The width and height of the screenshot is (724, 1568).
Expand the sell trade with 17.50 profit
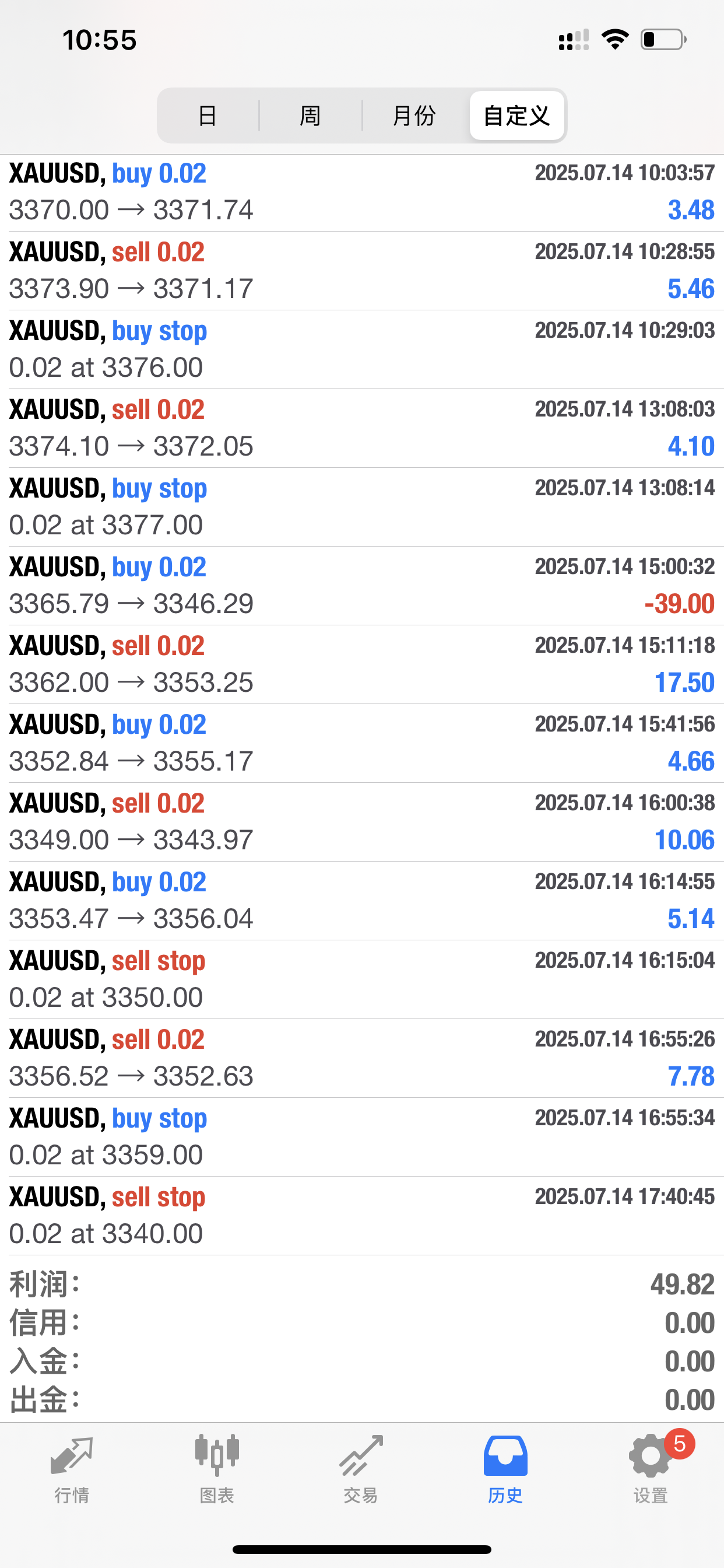[361, 664]
